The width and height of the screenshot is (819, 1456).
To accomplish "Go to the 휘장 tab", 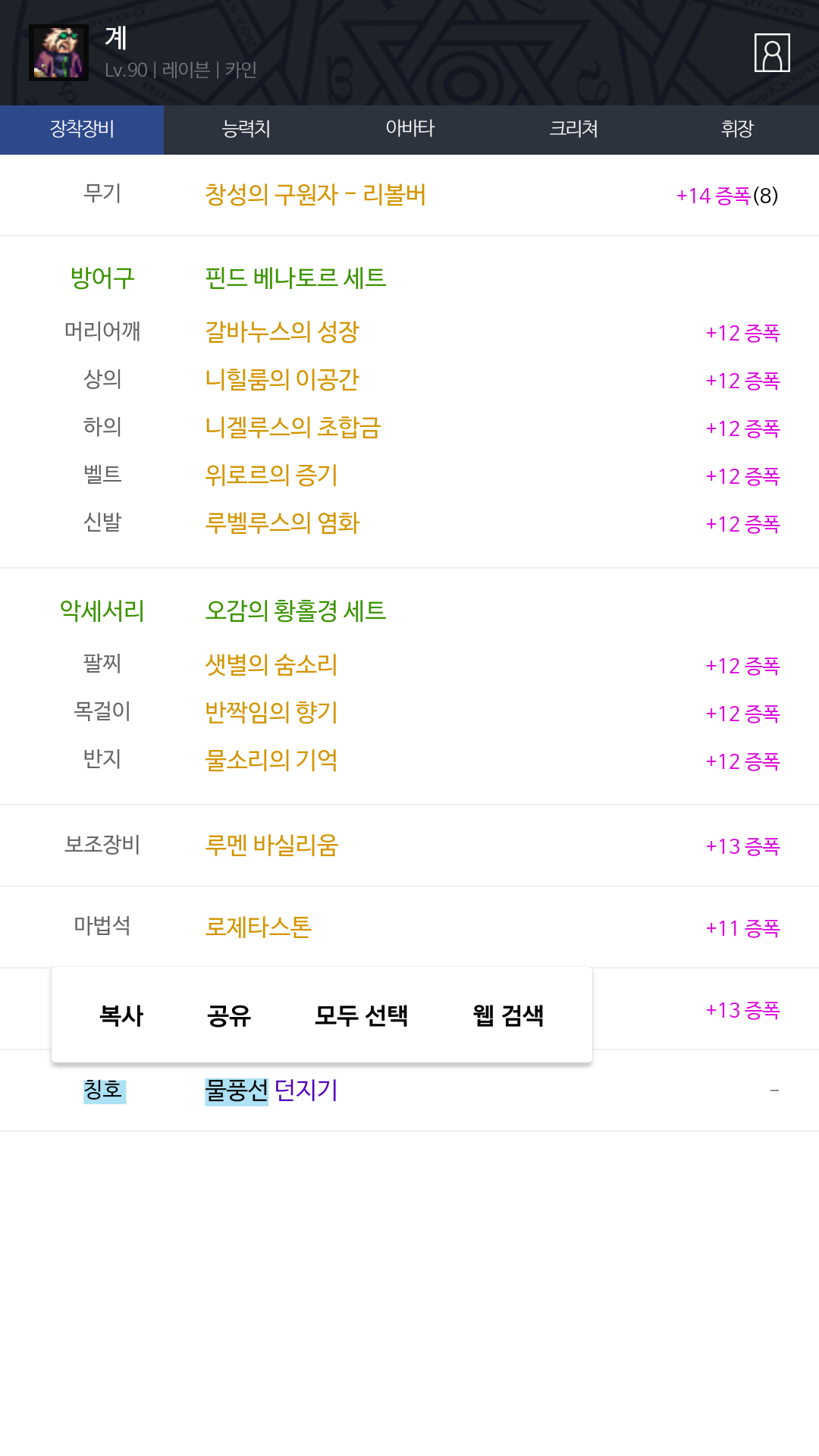I will tap(737, 129).
